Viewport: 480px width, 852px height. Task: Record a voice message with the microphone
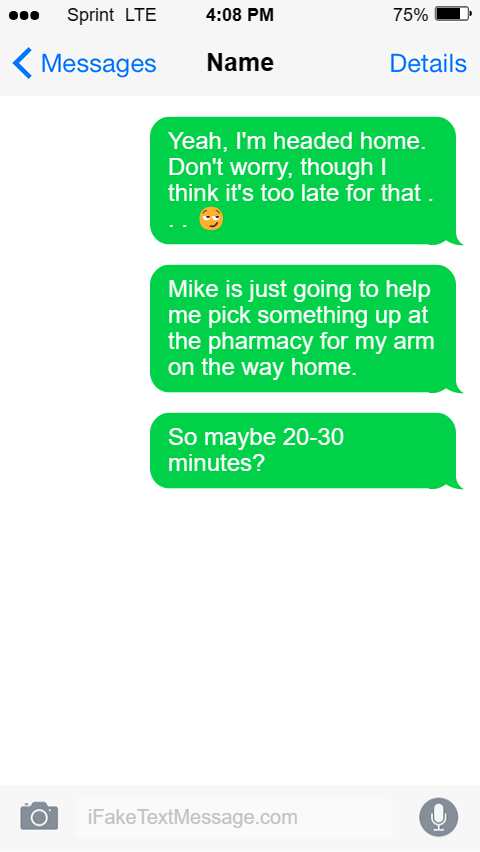tap(439, 817)
